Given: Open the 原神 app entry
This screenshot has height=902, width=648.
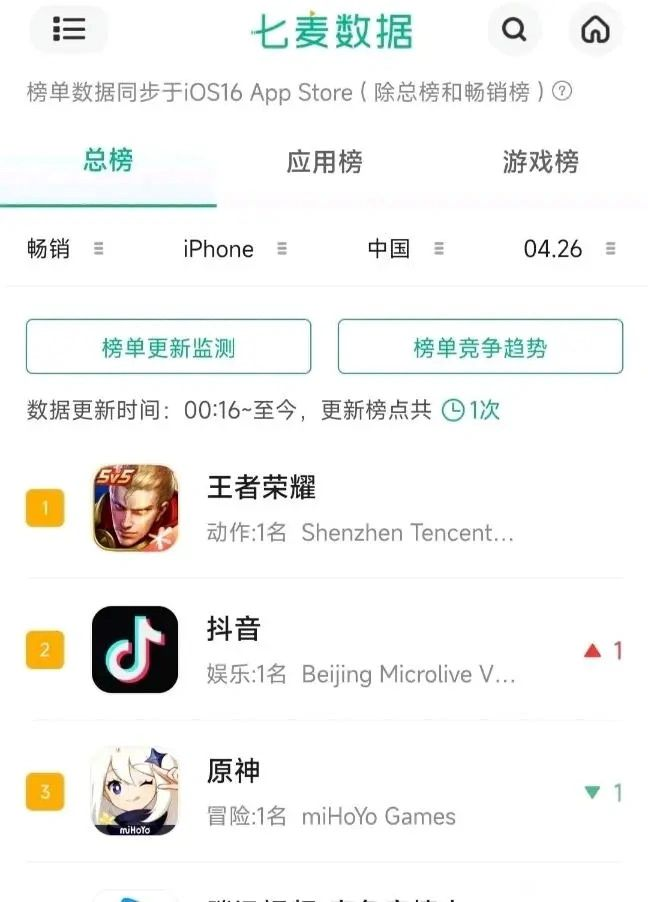Looking at the screenshot, I should [234, 772].
